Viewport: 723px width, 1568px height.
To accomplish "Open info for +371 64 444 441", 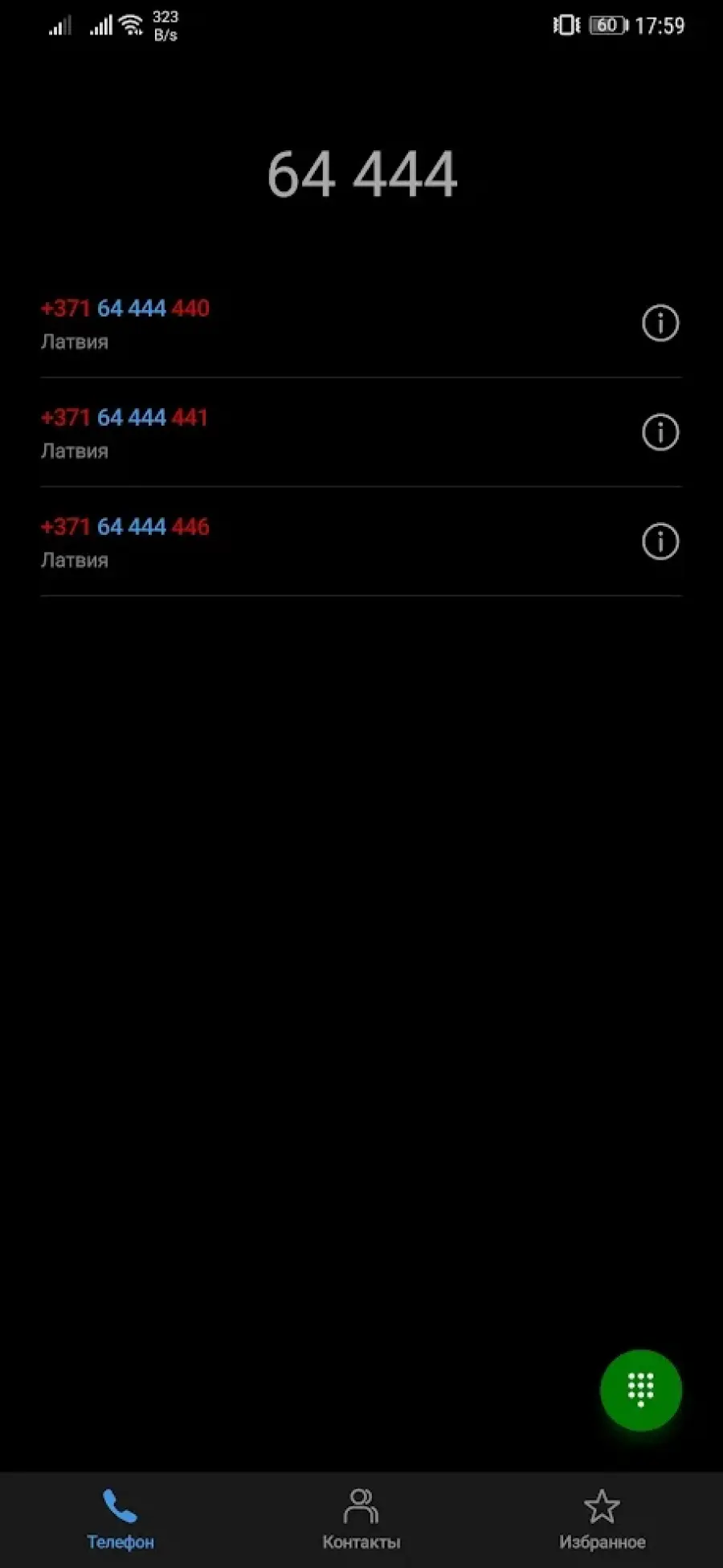I will coord(660,433).
